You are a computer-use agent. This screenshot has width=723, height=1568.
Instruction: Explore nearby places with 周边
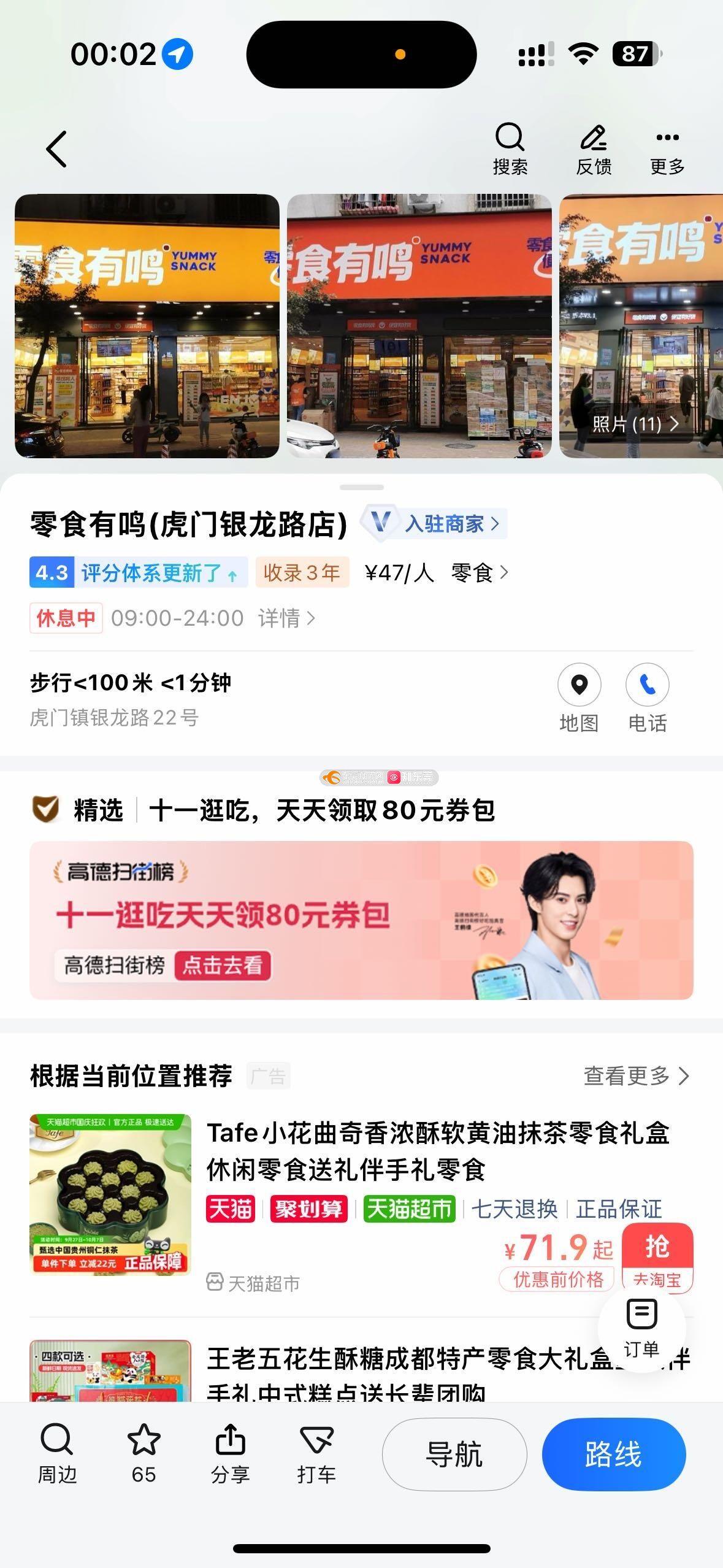click(x=57, y=1454)
